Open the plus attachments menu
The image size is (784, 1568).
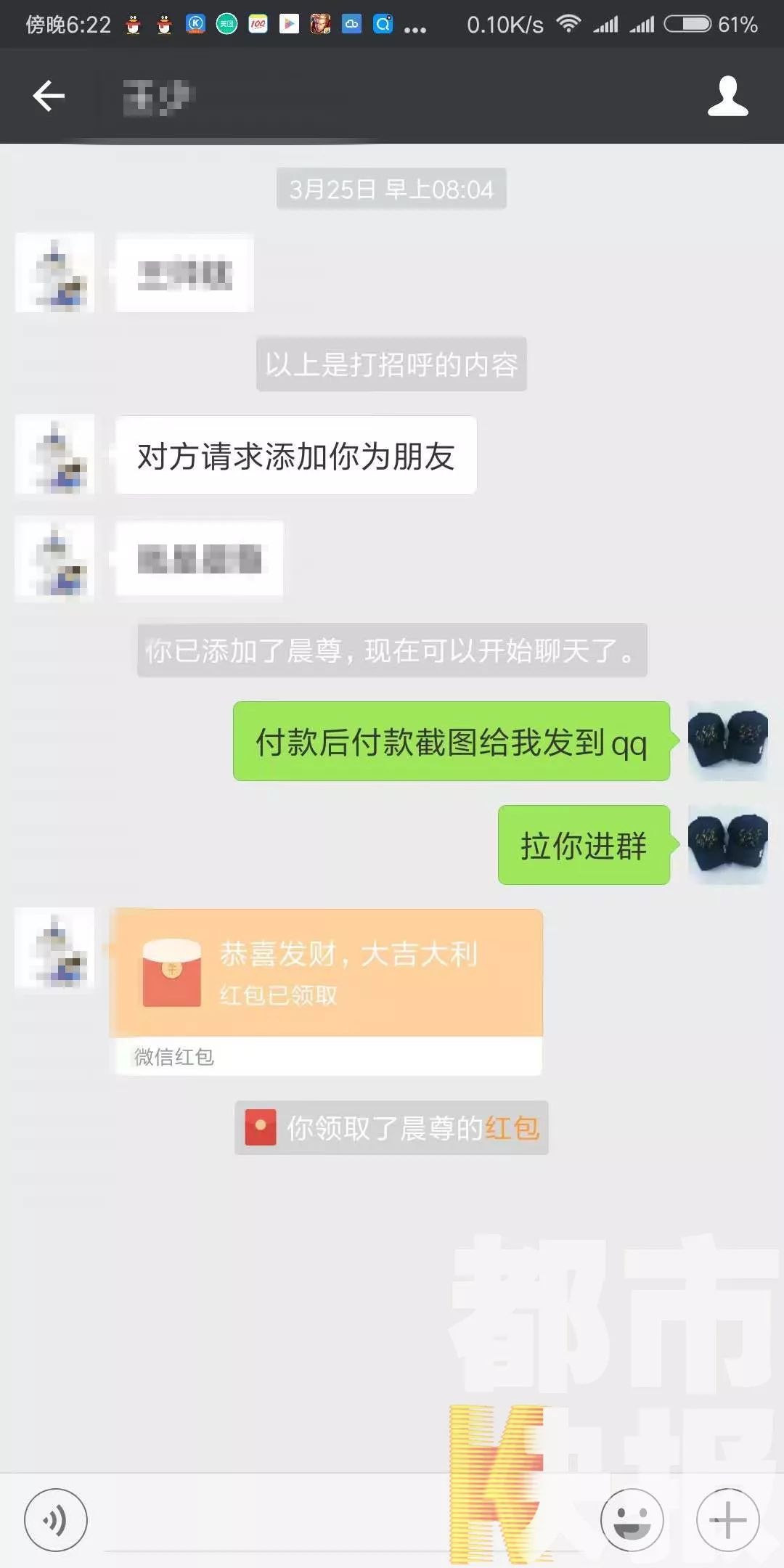(727, 1519)
